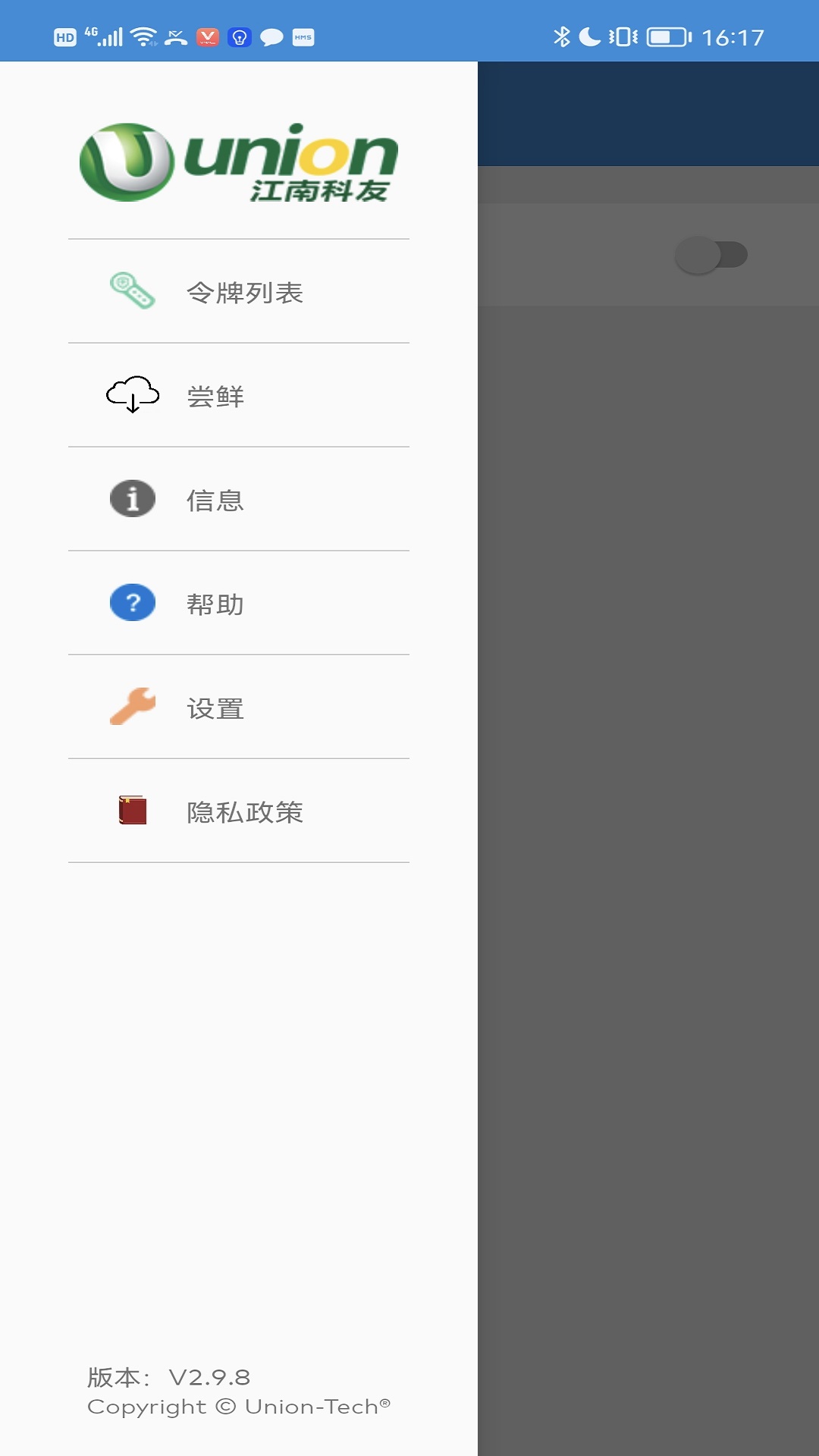Toggle the dimmed switch behind the drawer
Viewport: 819px width, 1456px height.
coord(711,255)
